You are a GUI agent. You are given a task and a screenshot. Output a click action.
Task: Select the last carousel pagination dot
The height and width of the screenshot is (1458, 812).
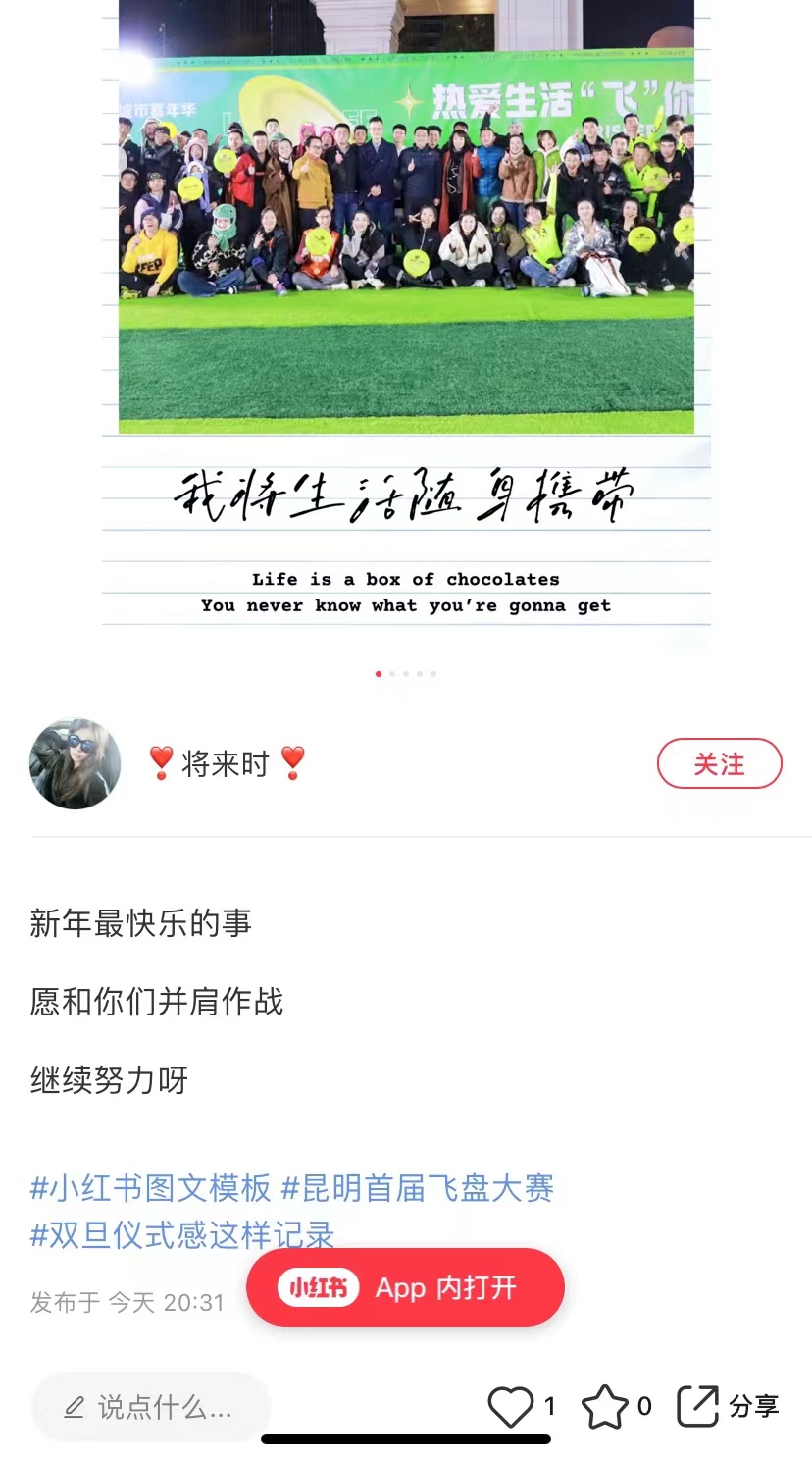[x=434, y=674]
